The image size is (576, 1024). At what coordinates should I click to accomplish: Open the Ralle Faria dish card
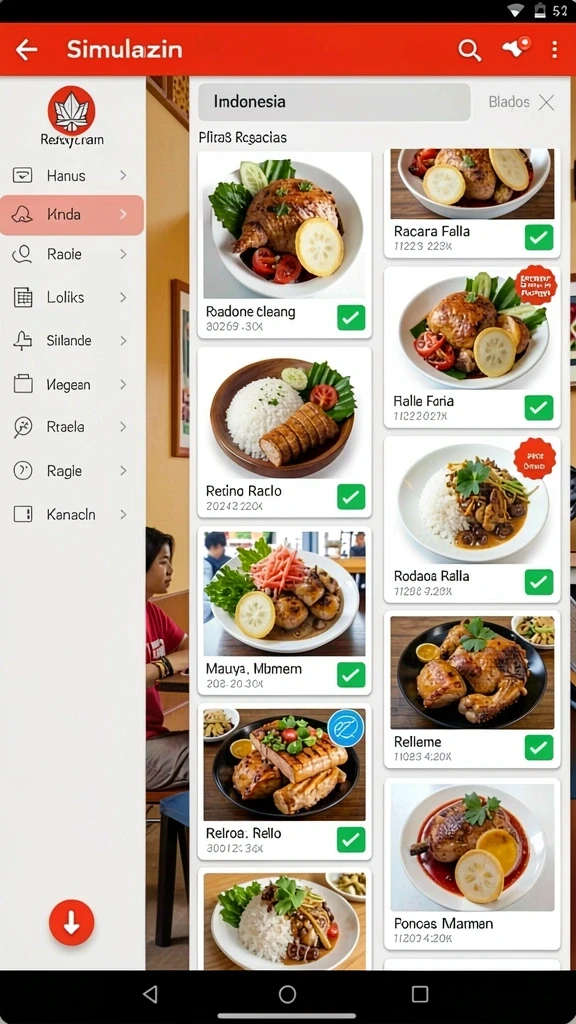point(472,347)
